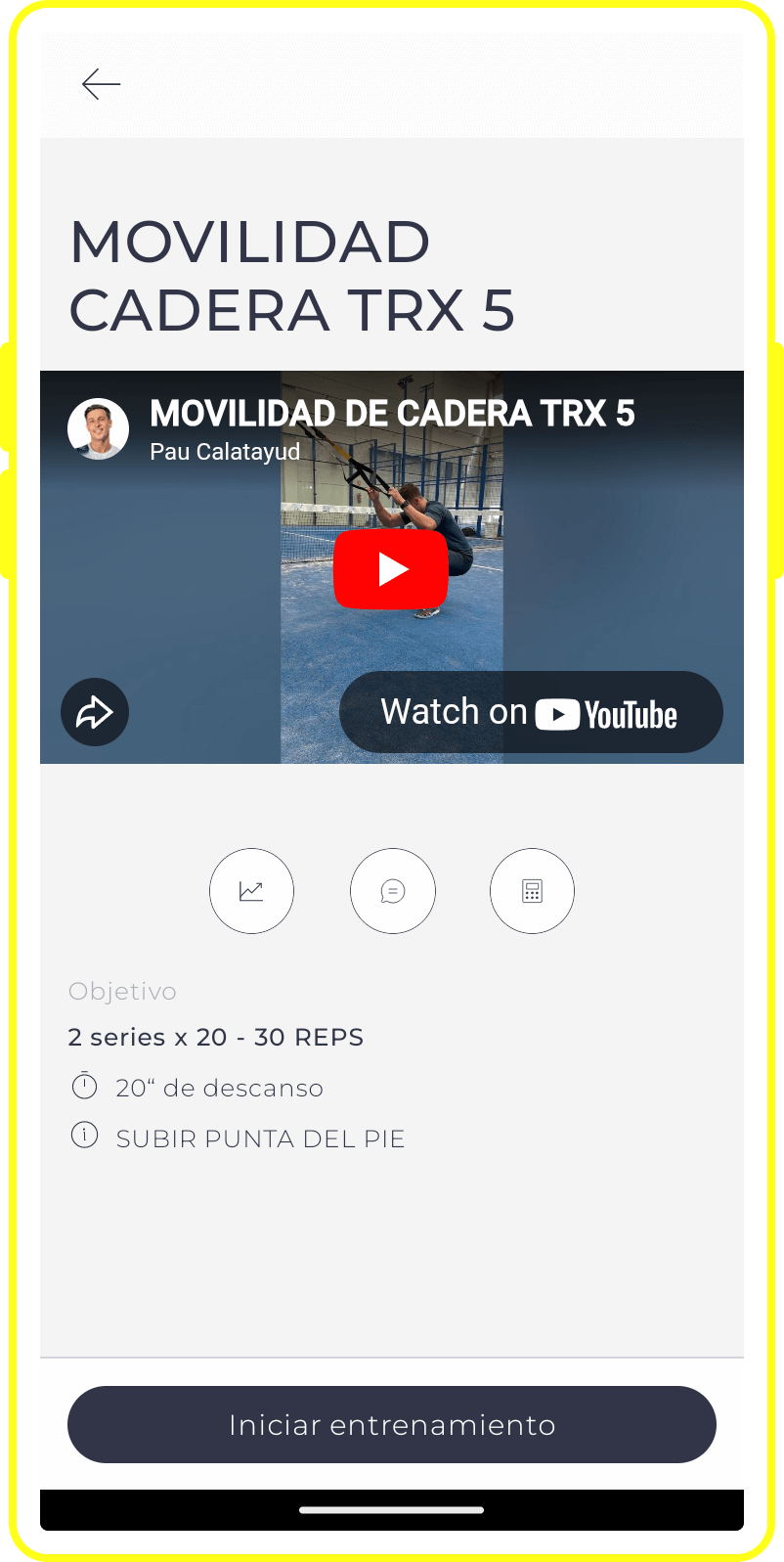Share the YouTube video
The height and width of the screenshot is (1562, 784).
click(x=95, y=712)
